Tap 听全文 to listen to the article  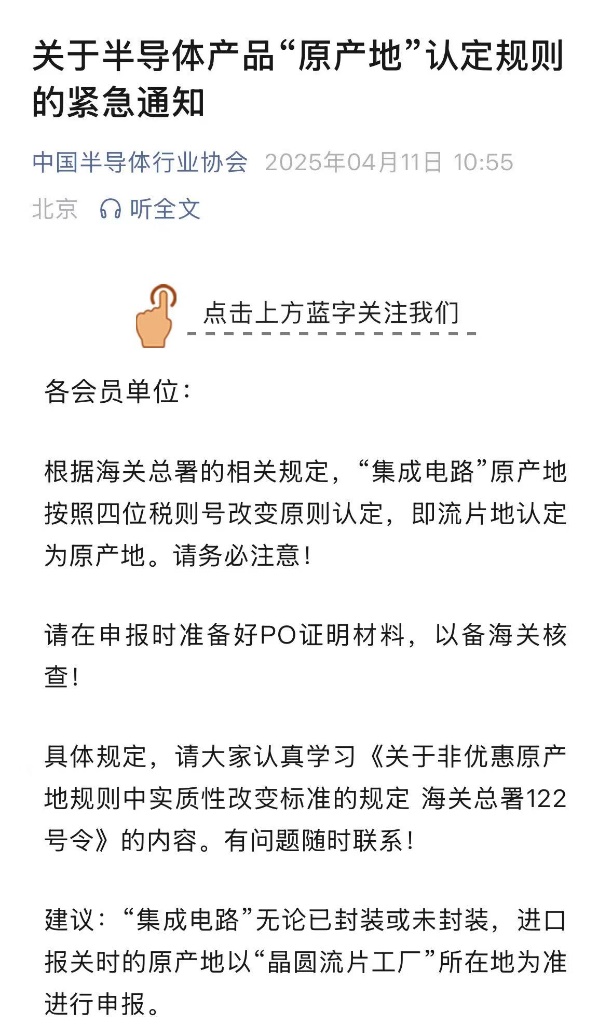[150, 209]
